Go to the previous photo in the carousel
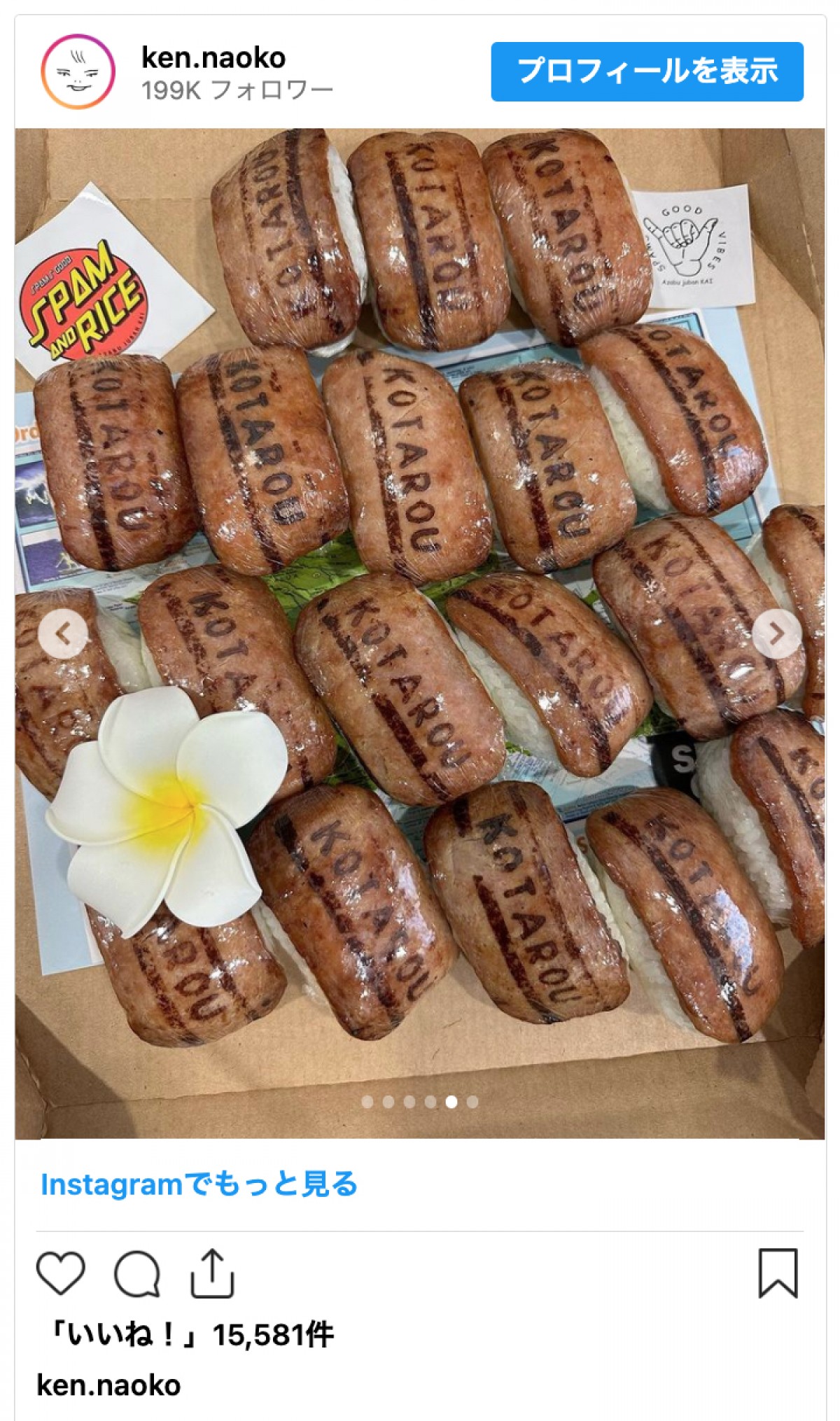The image size is (840, 1421). point(64,633)
